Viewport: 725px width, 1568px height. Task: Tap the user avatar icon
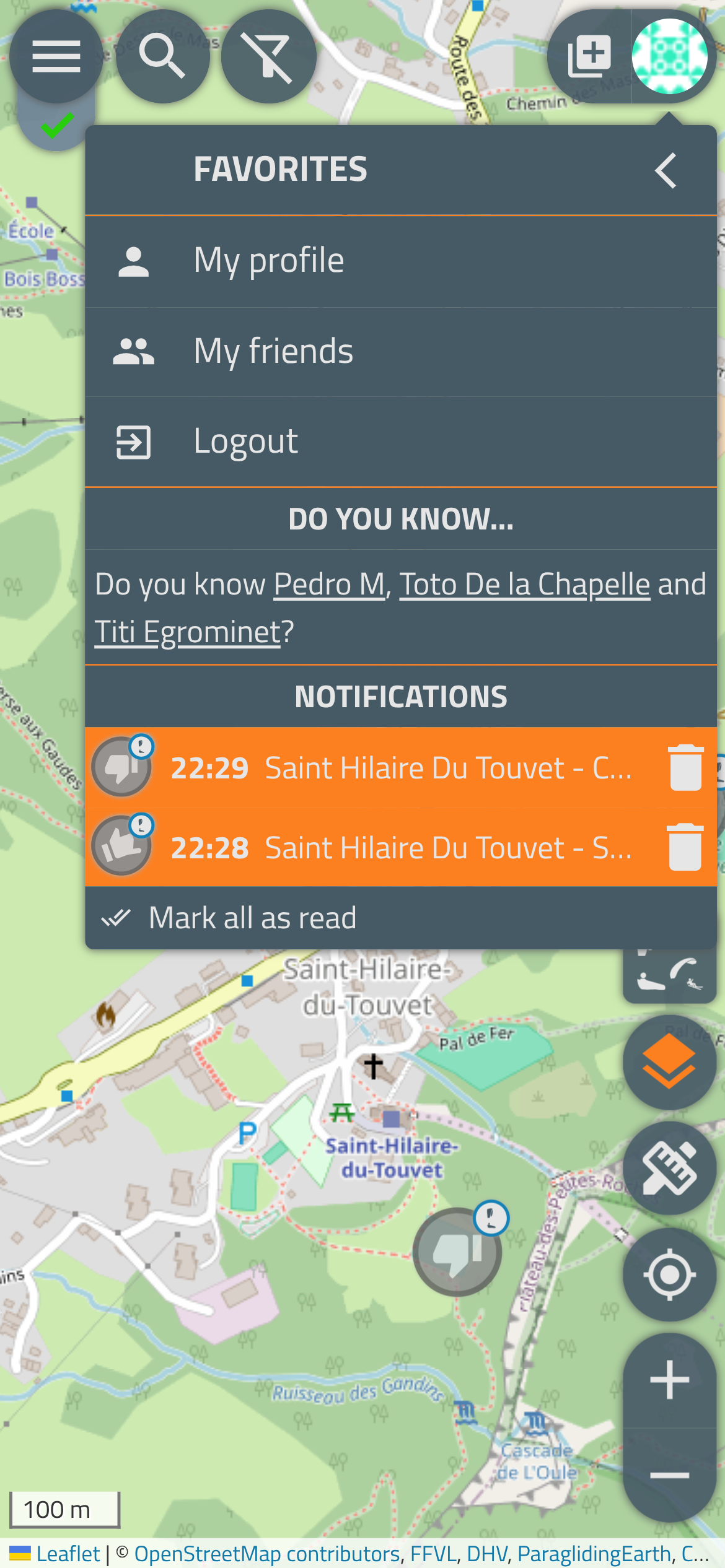click(x=669, y=56)
